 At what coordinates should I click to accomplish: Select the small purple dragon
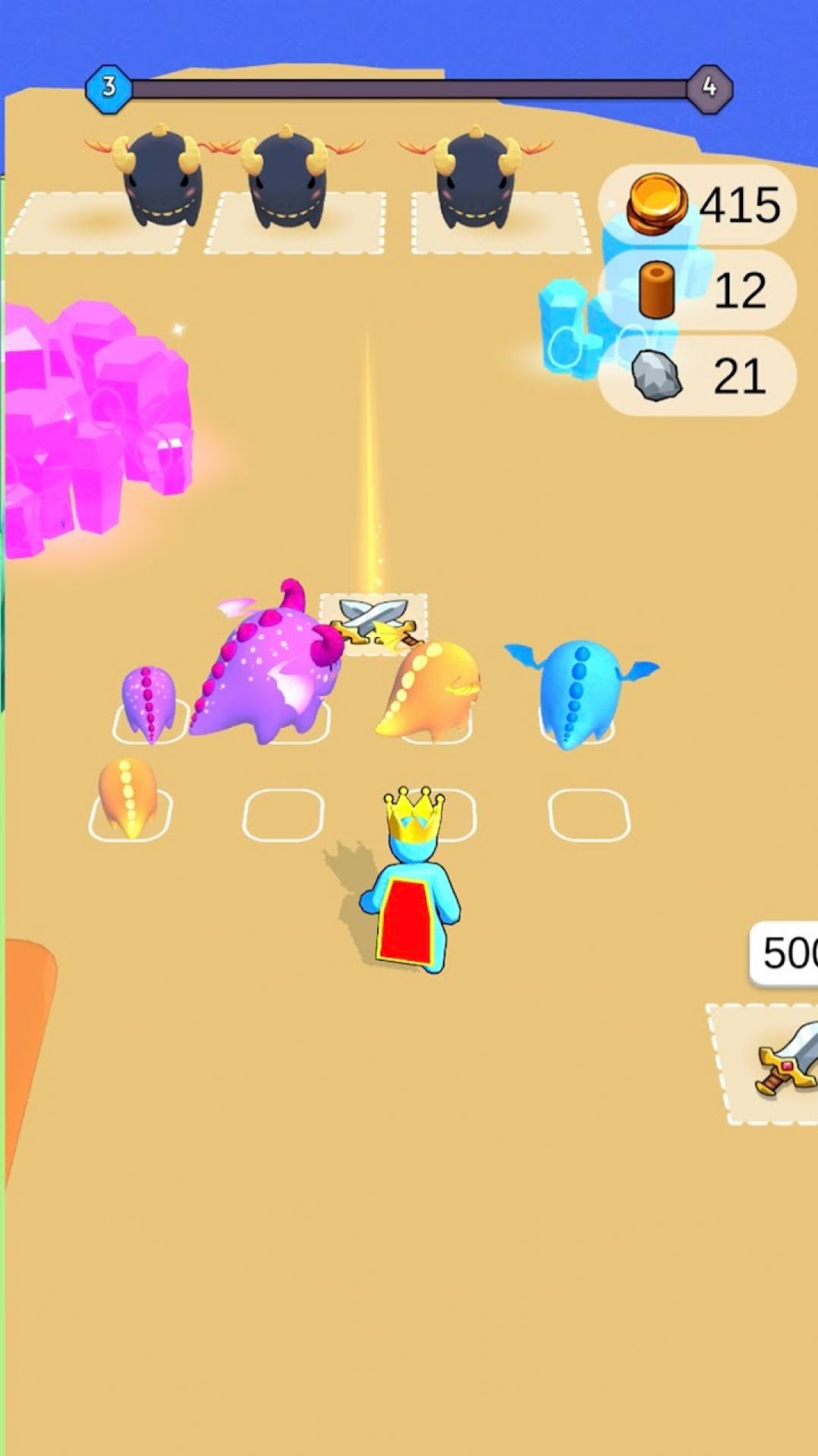coord(149,702)
